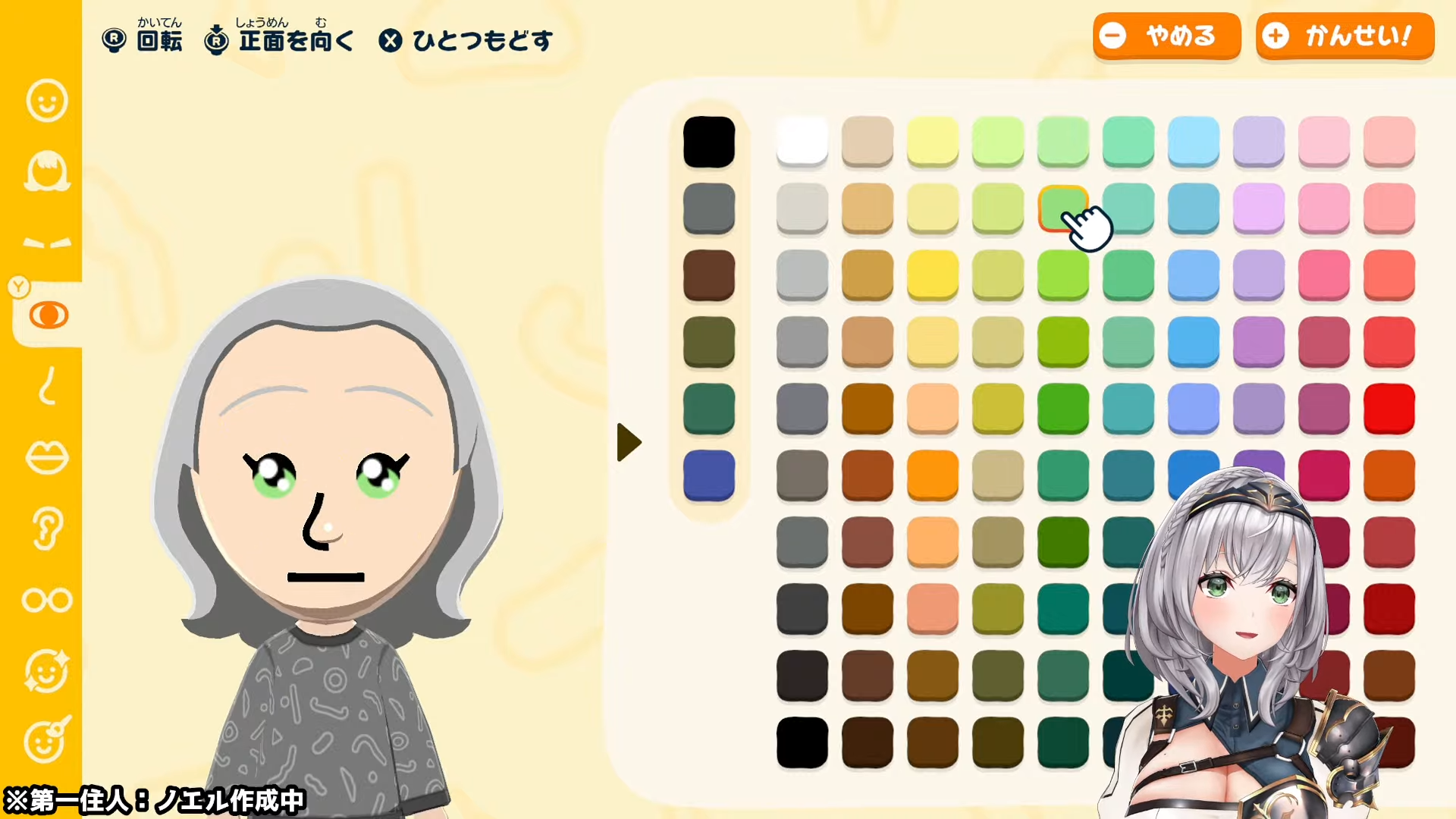Choose the black swatch in the preset column
Image resolution: width=1456 pixels, height=819 pixels.
709,142
